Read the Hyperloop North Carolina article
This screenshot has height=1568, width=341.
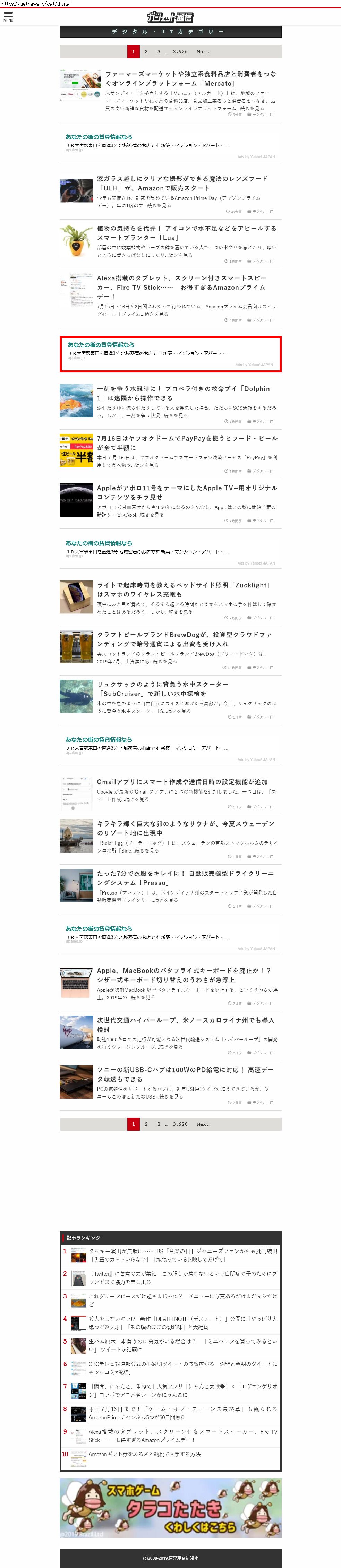tap(185, 1024)
